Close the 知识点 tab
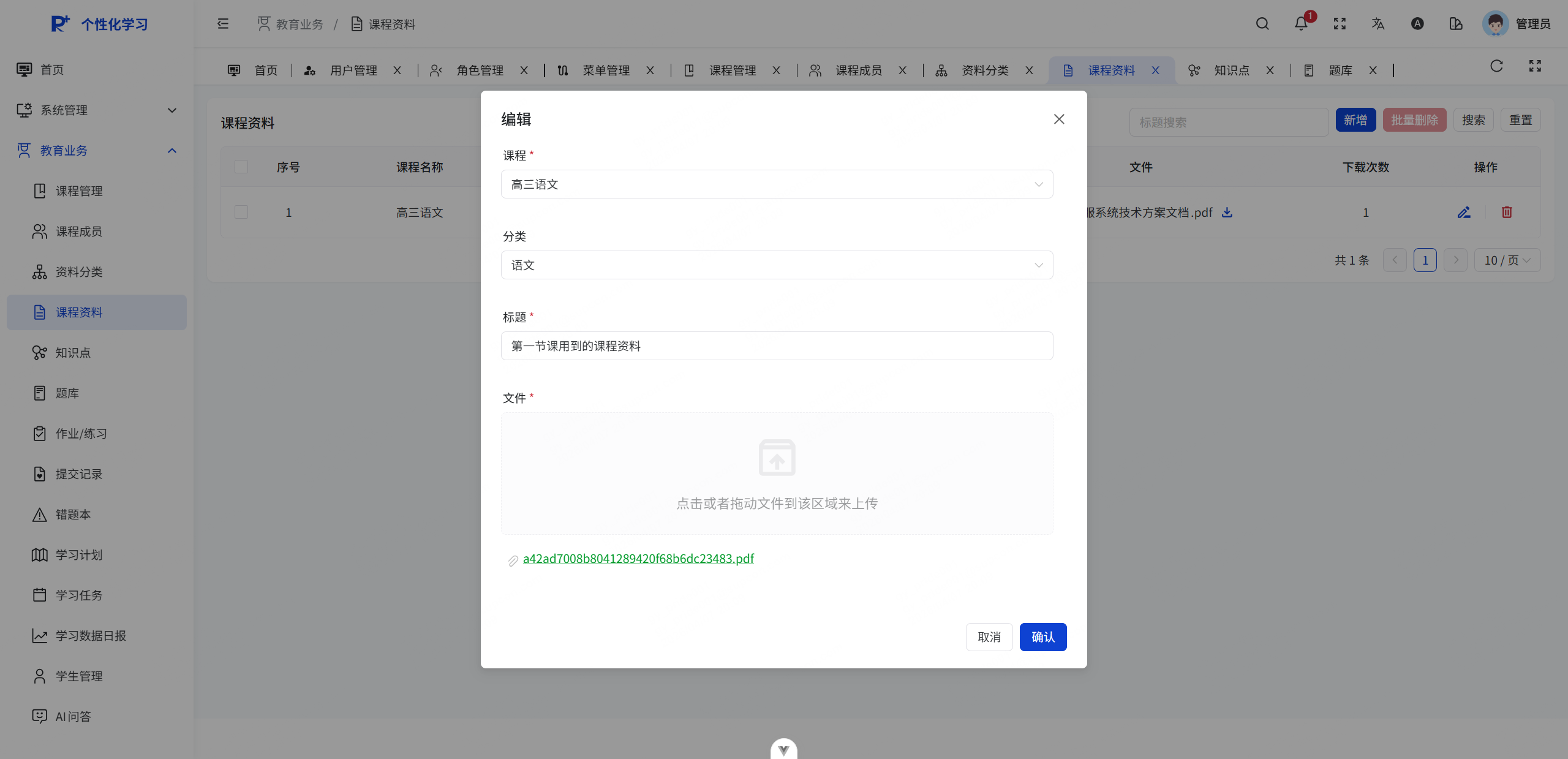Image resolution: width=1568 pixels, height=759 pixels. (x=1270, y=70)
